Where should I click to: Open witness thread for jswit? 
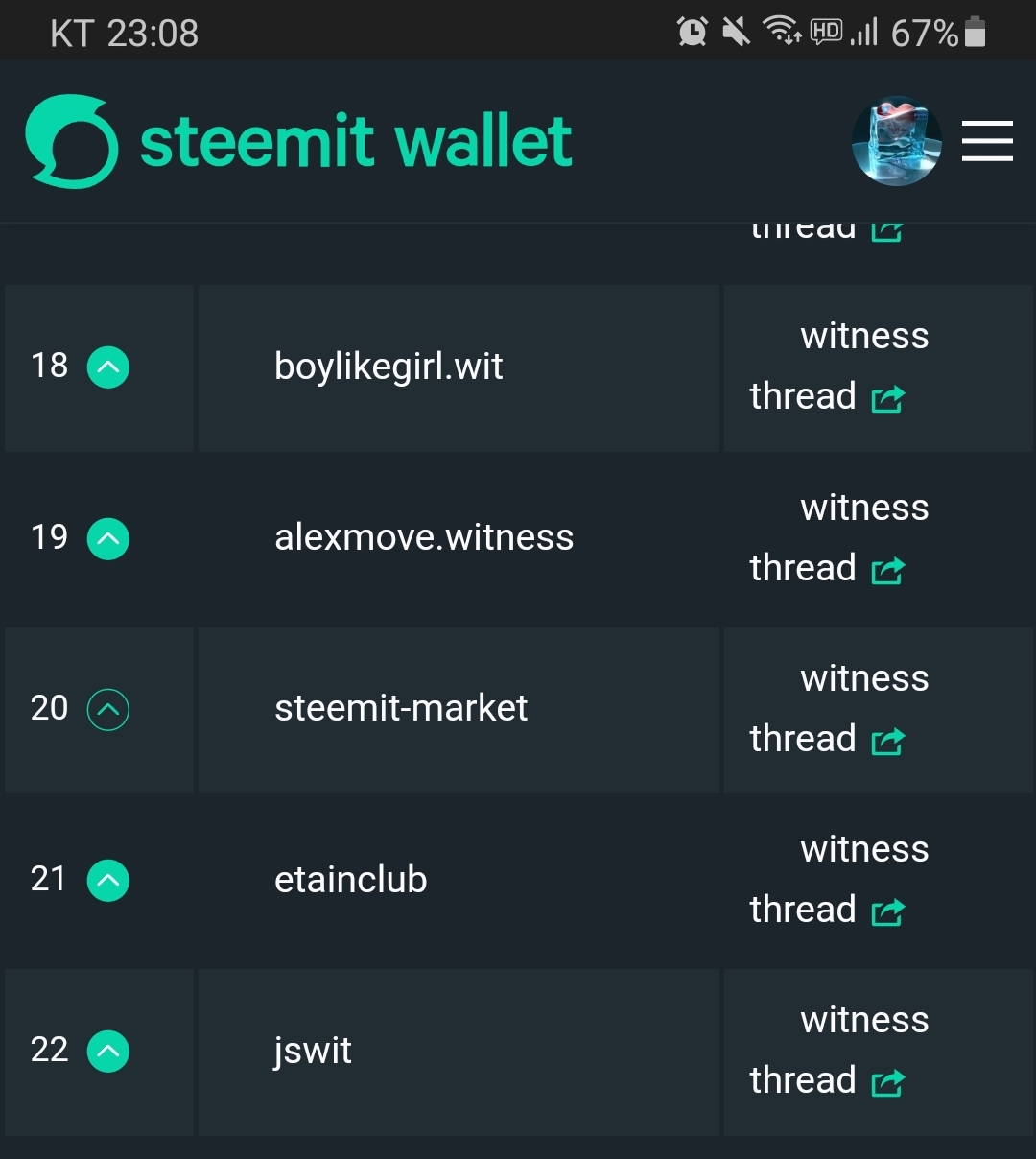coord(837,1052)
